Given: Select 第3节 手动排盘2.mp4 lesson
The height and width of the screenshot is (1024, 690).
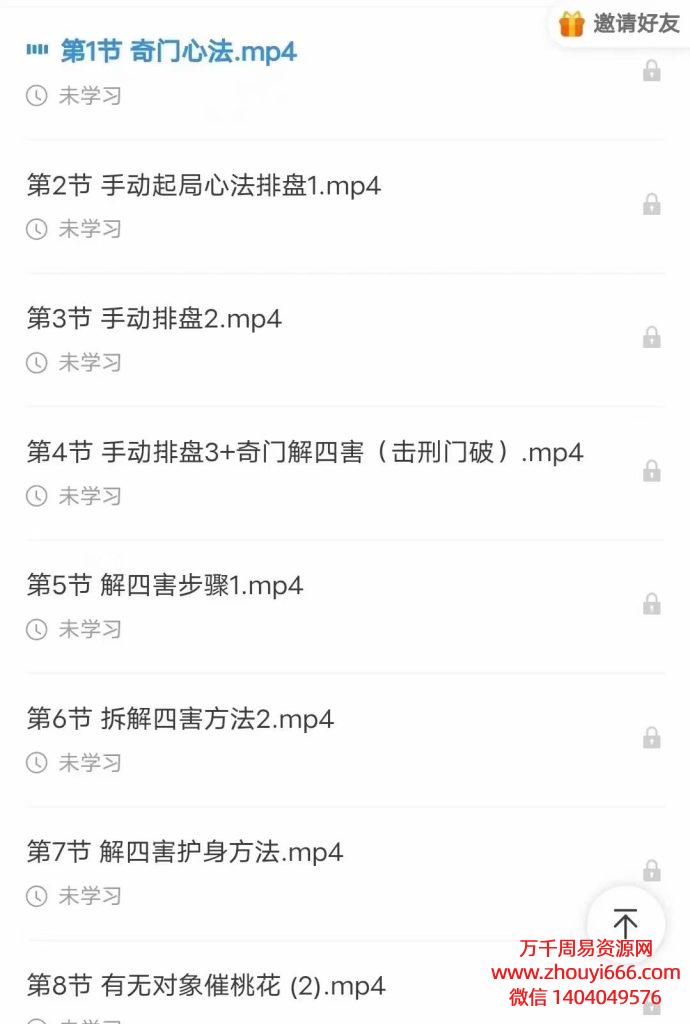Looking at the screenshot, I should (154, 319).
